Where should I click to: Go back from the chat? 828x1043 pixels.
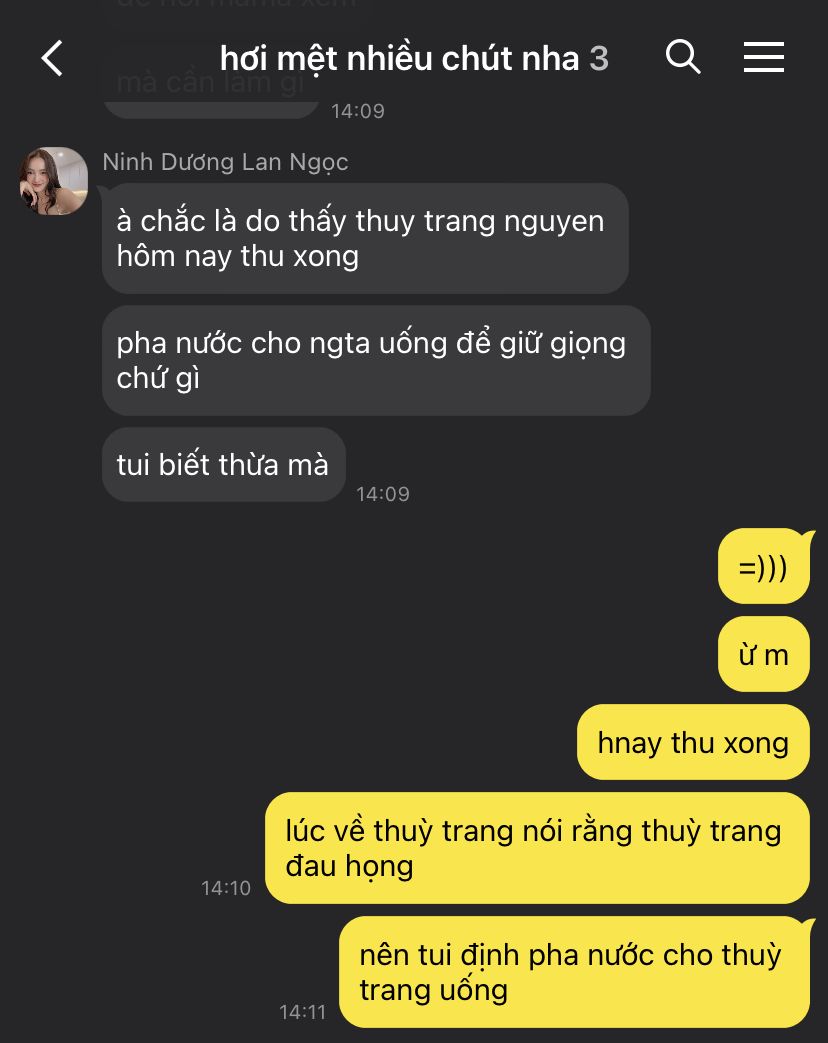[x=52, y=58]
